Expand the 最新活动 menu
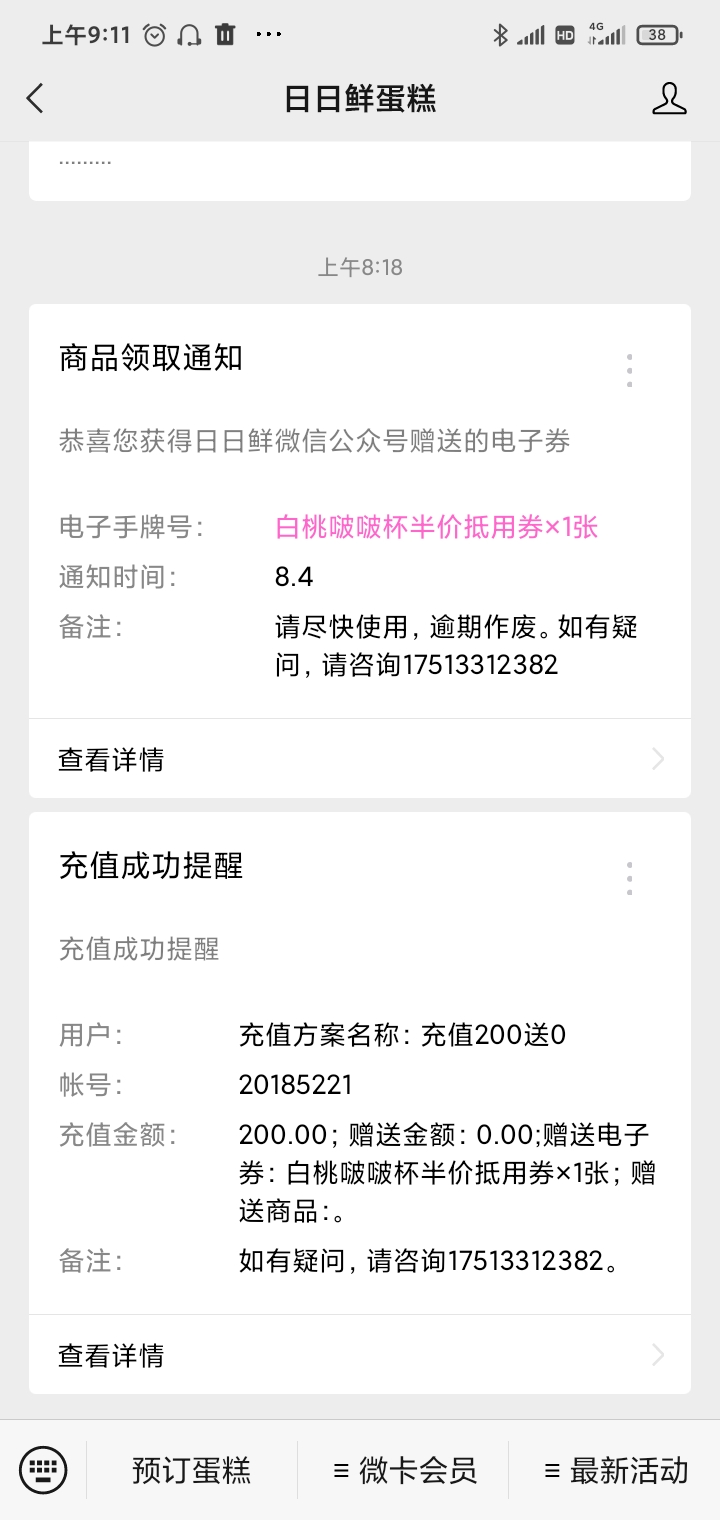The height and width of the screenshot is (1520, 720). (615, 1470)
